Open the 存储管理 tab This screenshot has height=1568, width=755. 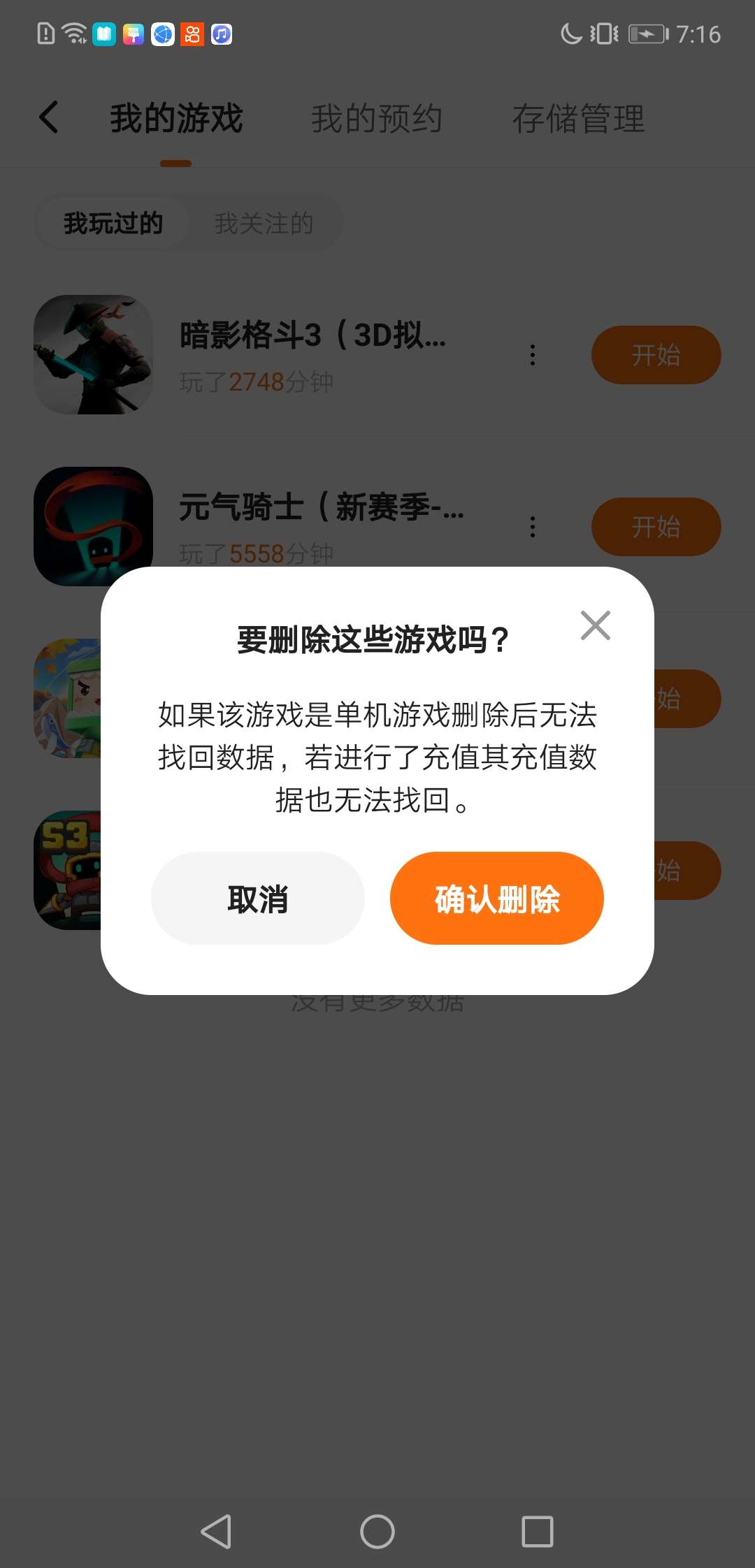[578, 118]
